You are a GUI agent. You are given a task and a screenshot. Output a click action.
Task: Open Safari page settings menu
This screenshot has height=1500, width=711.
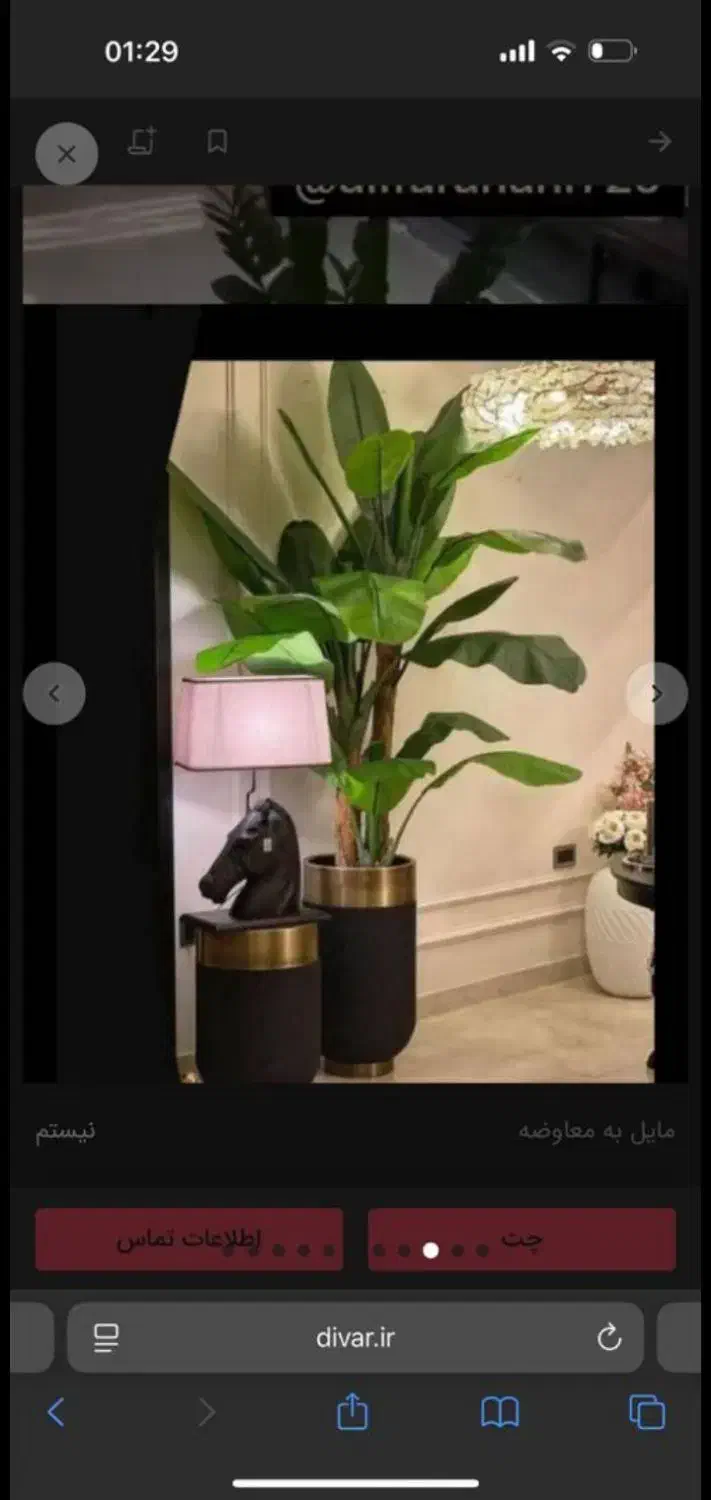pos(106,1337)
